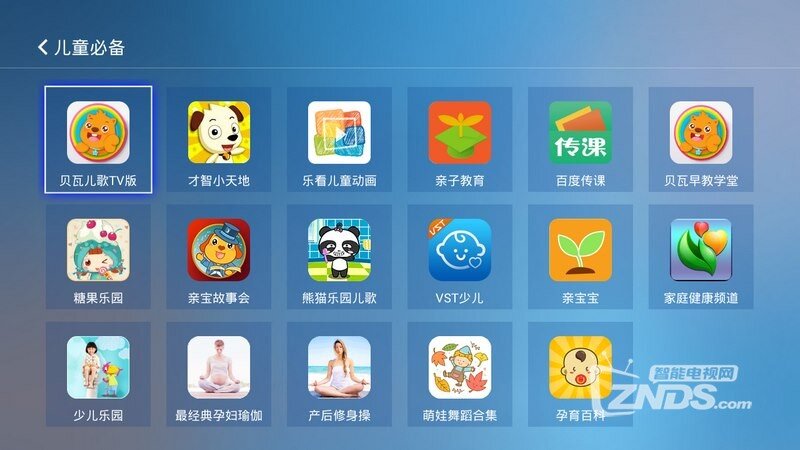Screen dimensions: 800x450
Task: Launch 产后修身操 app
Action: (339, 374)
